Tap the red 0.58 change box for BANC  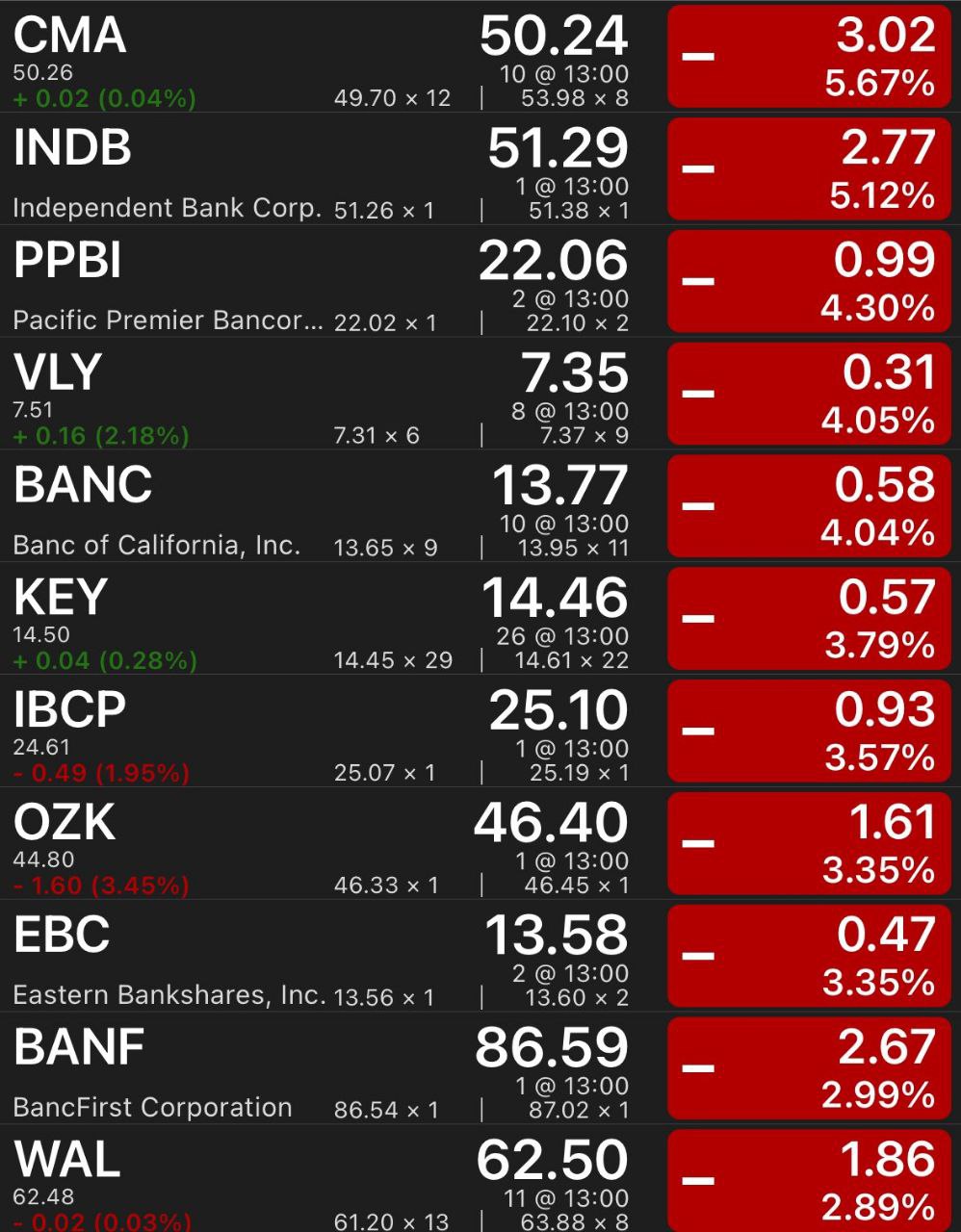point(809,506)
